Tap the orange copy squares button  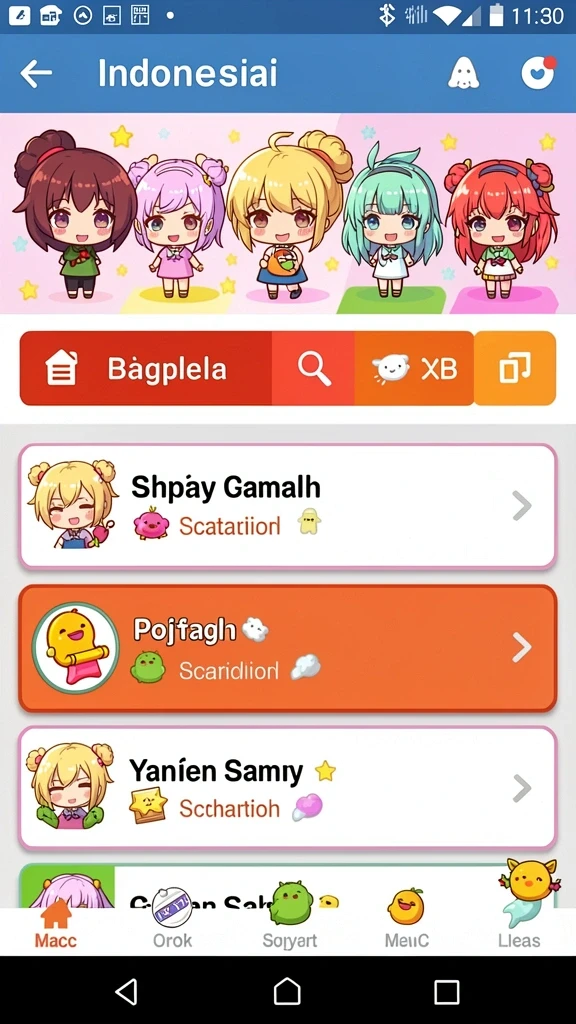pos(515,368)
